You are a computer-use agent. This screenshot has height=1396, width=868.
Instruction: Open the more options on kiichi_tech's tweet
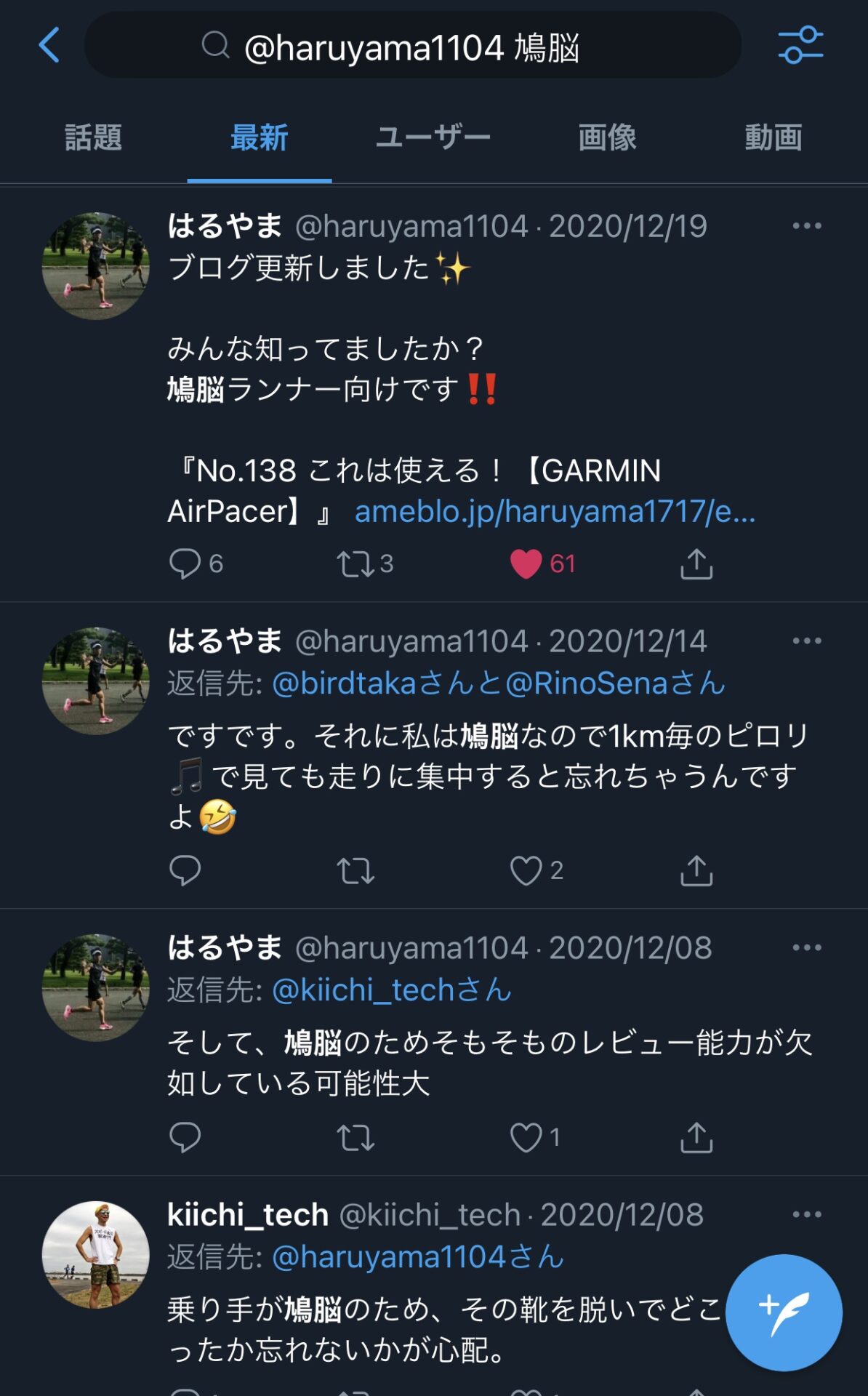(807, 1214)
